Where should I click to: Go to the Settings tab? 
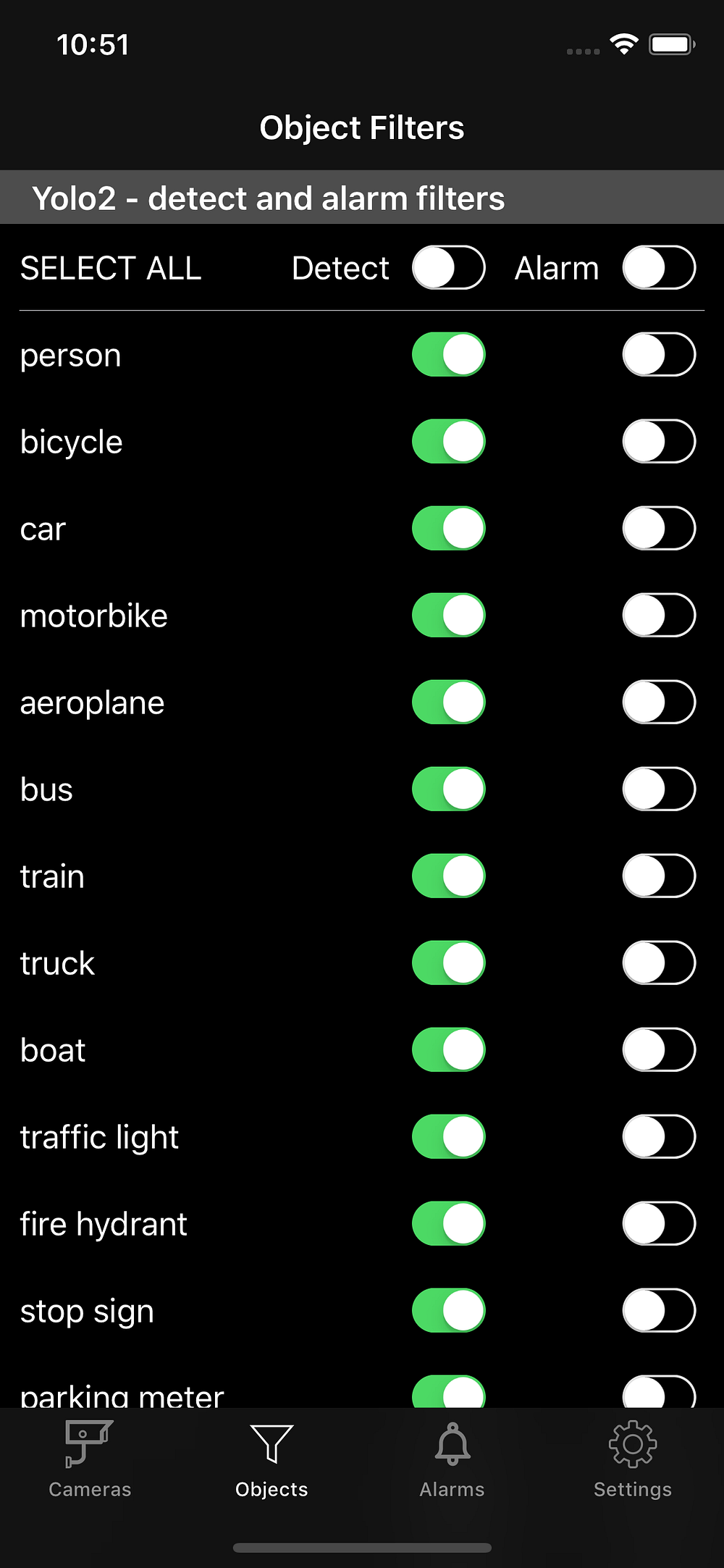pos(633,1459)
